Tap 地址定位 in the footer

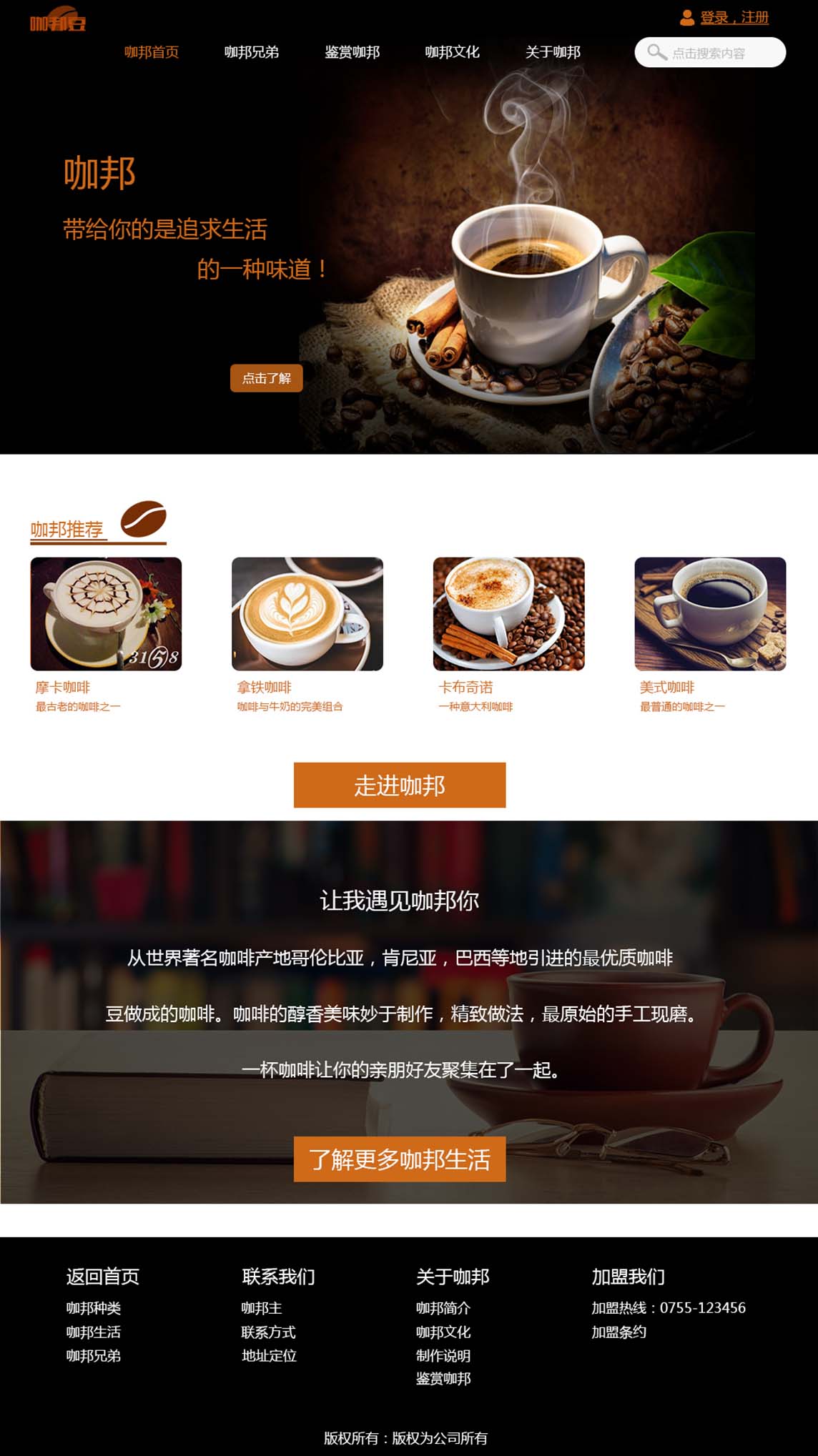pos(269,1355)
